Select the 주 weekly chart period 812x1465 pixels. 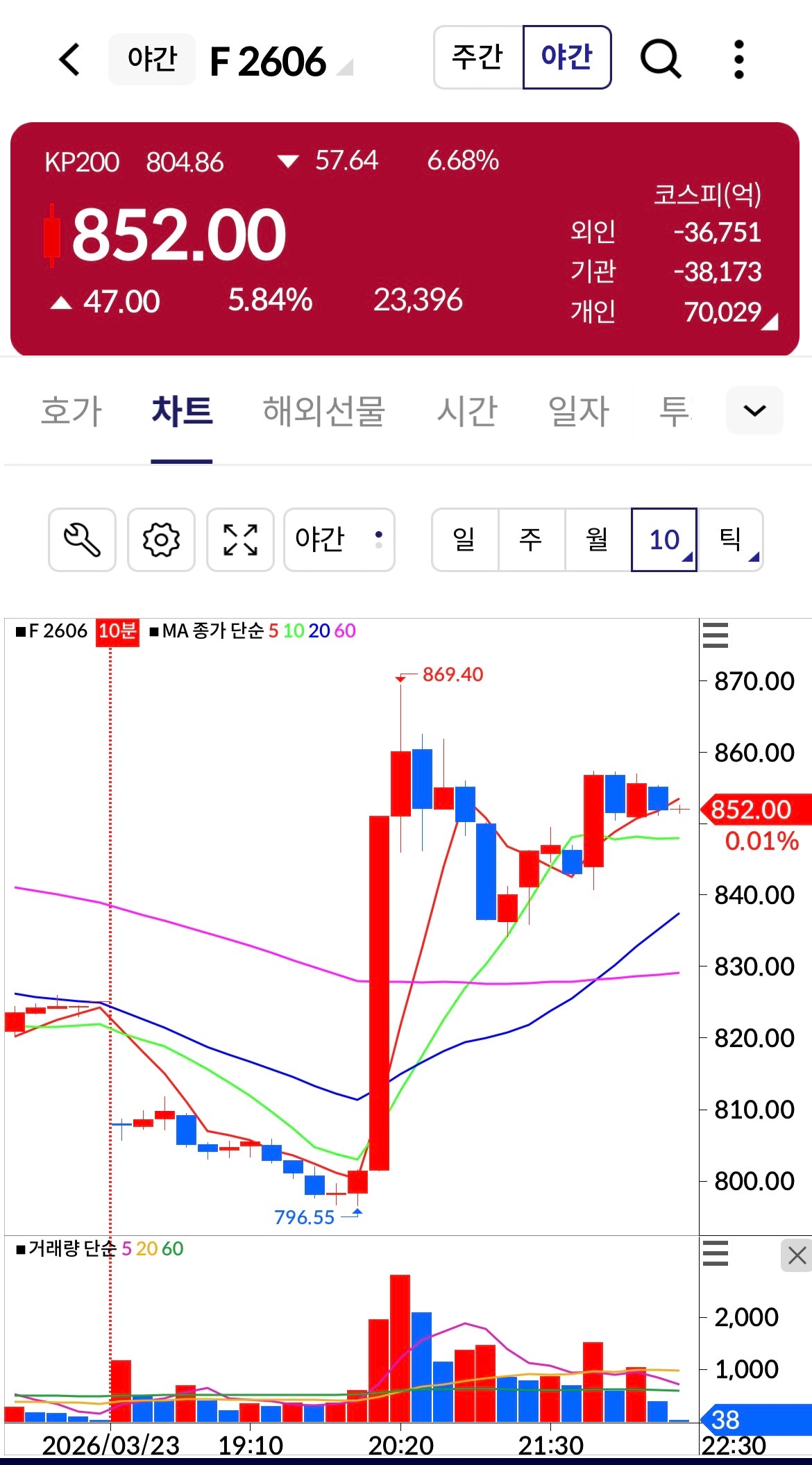tap(531, 539)
